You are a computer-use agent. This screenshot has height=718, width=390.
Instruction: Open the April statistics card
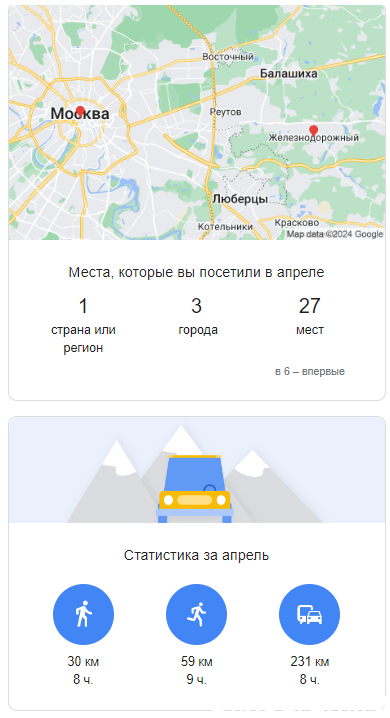tap(197, 563)
